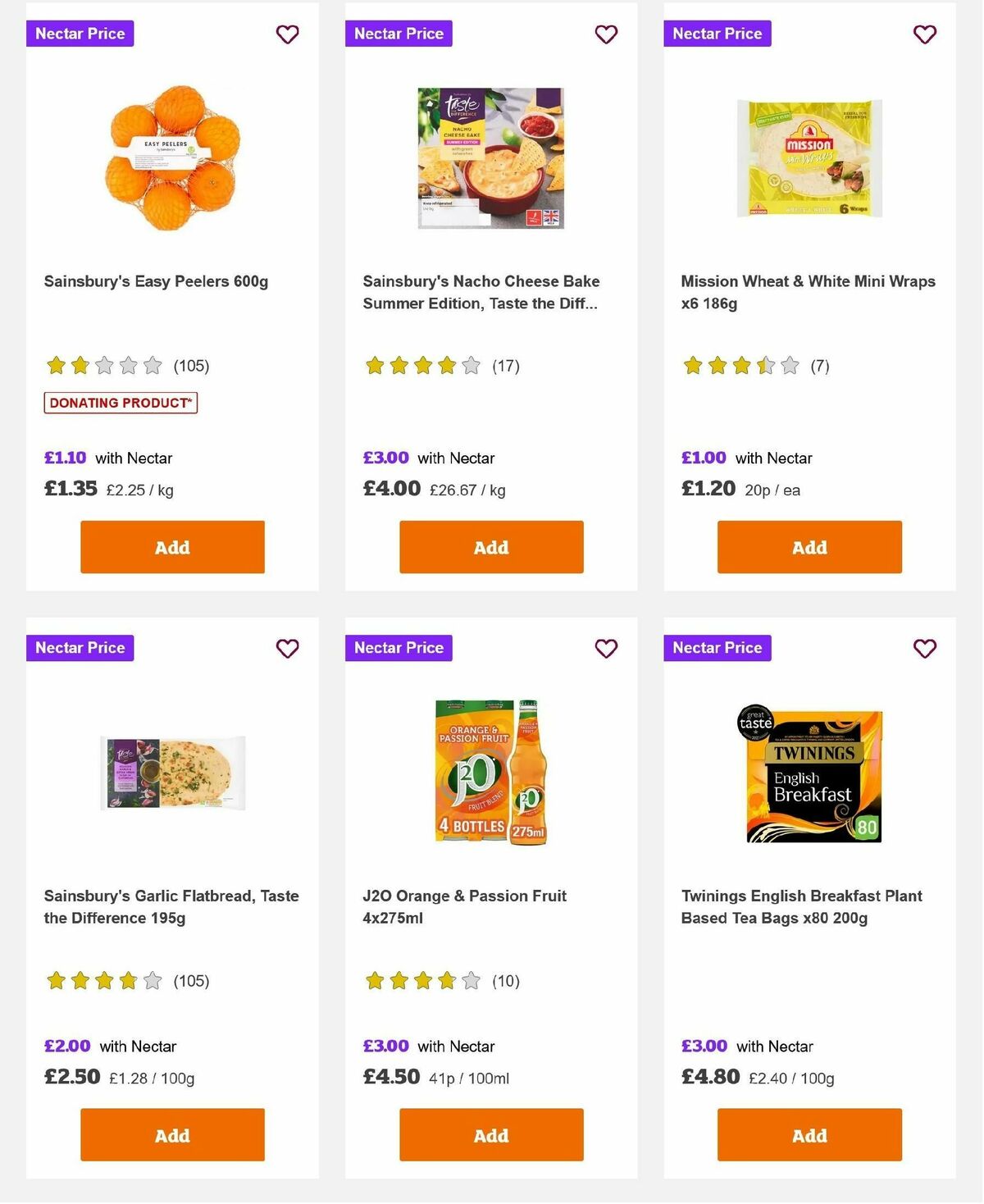Add Sainsbury's Easy Peelers to basket
984x1204 pixels.
pos(171,547)
